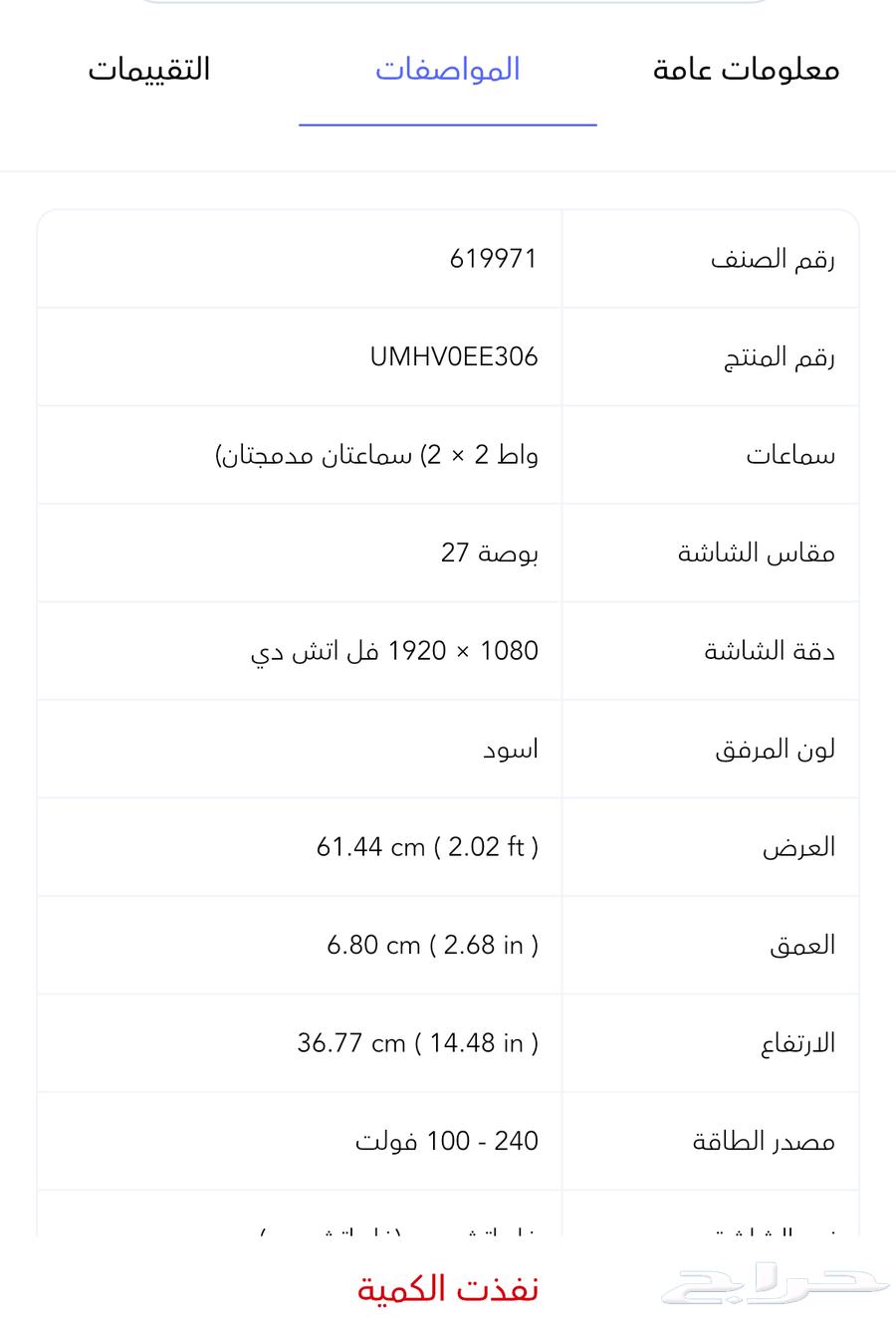Click the الارتفاع height value 36.77 cm
The width and height of the screenshot is (896, 1317).
click(418, 1042)
